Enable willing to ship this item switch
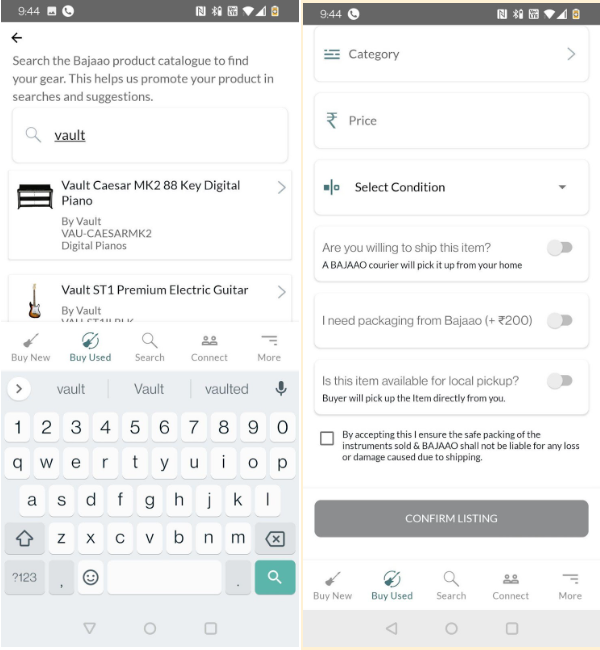 (560, 247)
